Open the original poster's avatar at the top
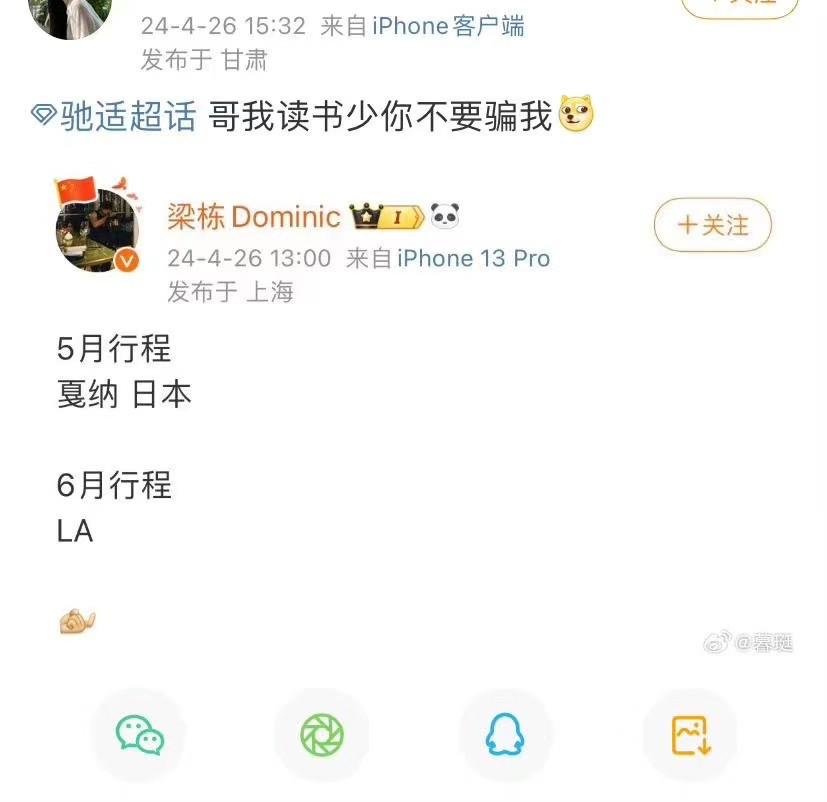 coord(70,15)
